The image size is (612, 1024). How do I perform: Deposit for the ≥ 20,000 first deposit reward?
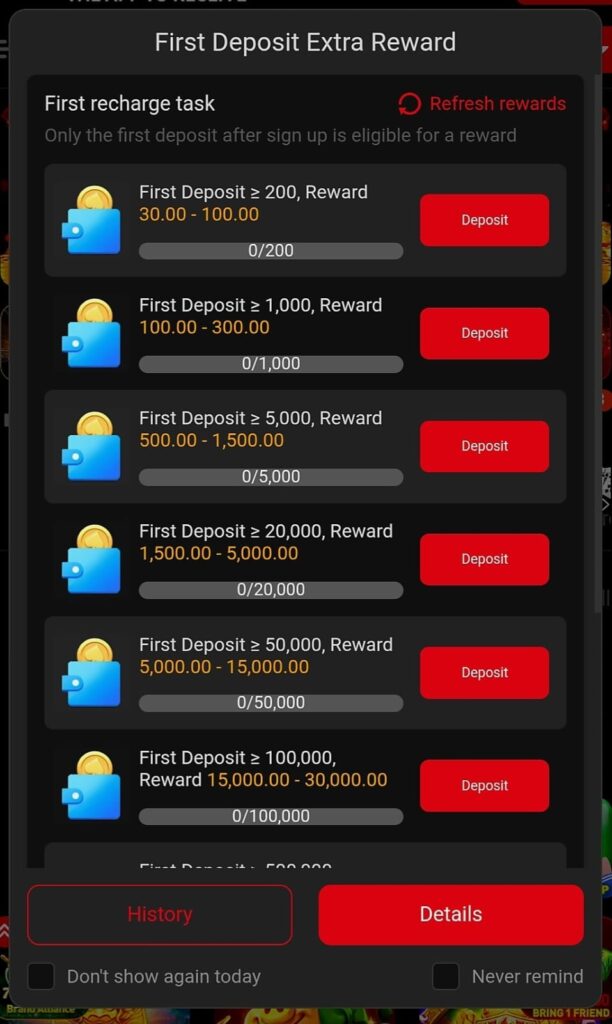point(484,559)
